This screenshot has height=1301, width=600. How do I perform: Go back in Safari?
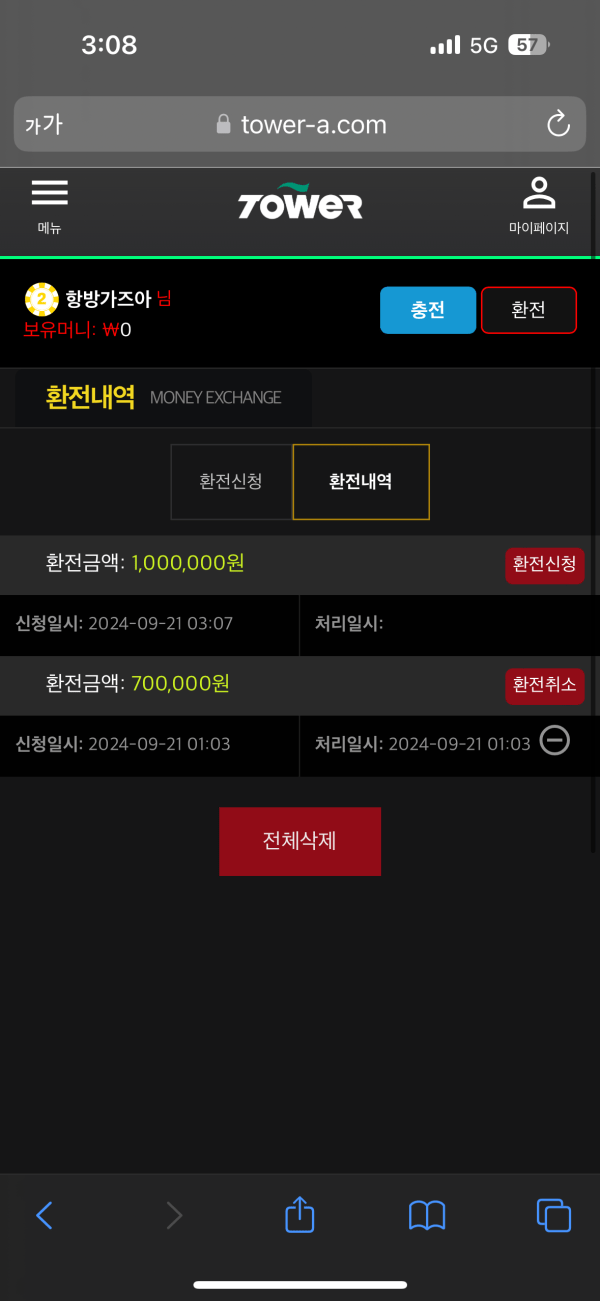point(44,1215)
